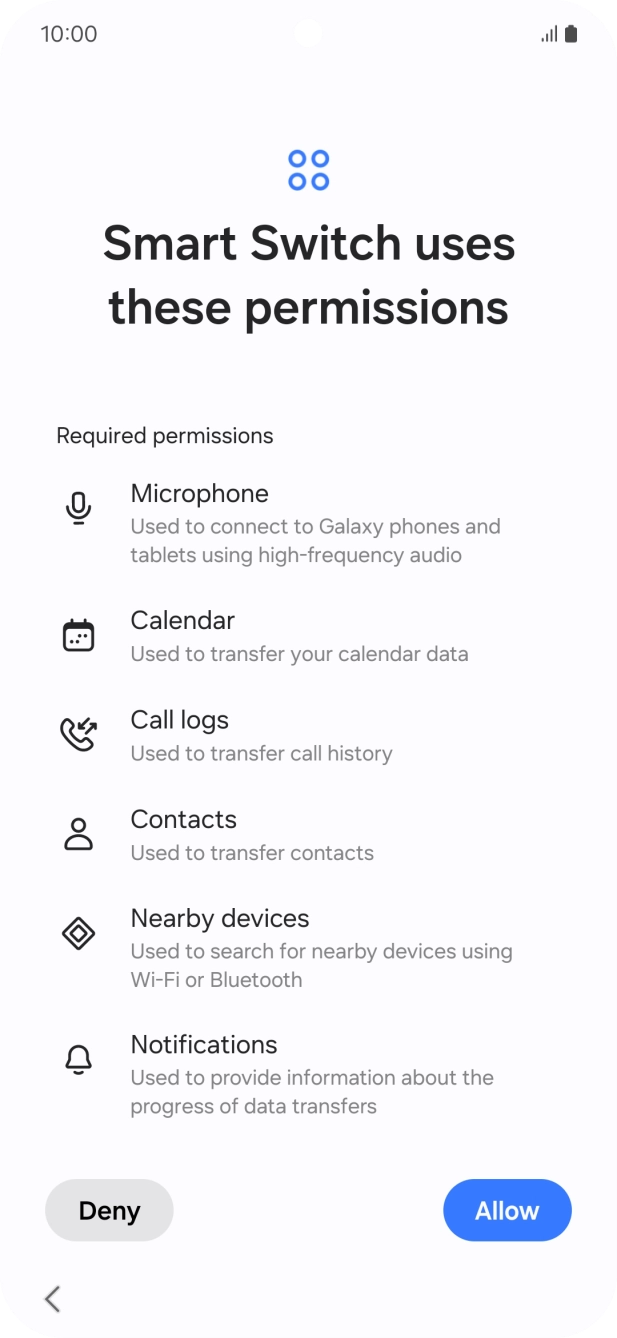Viewport: 617px width, 1338px height.
Task: Deny the requested permissions
Action: (109, 1211)
